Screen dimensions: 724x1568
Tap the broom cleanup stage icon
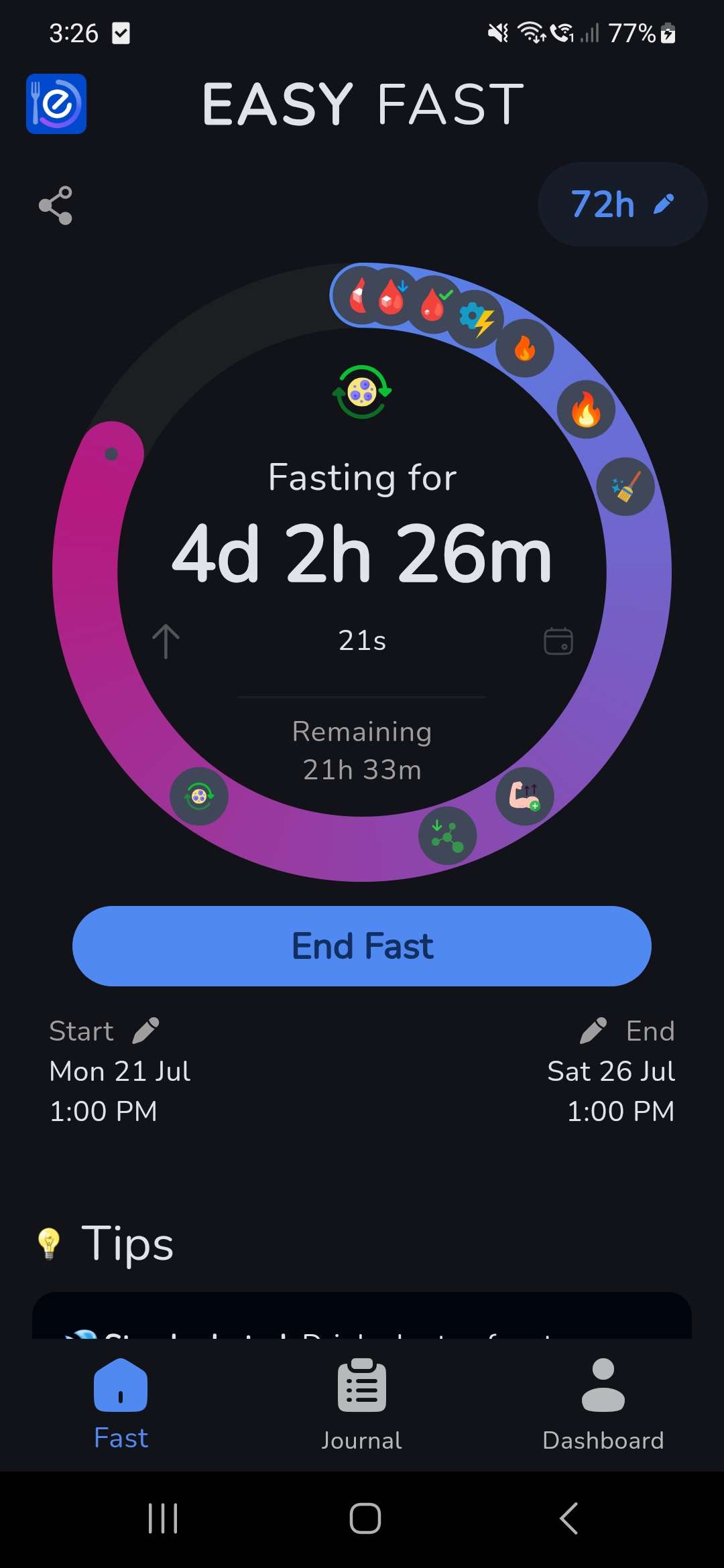click(625, 486)
